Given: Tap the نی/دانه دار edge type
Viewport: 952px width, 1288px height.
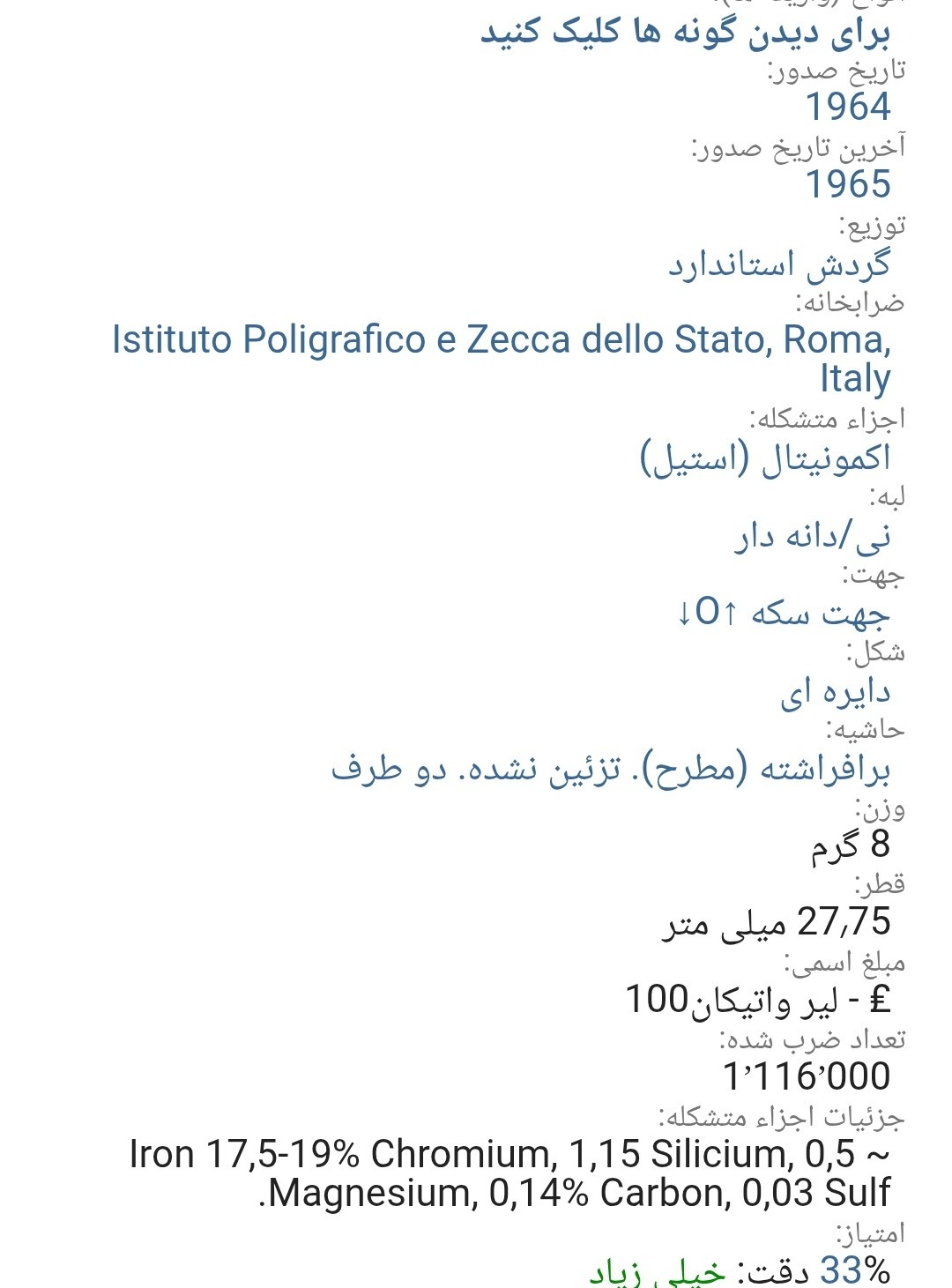Looking at the screenshot, I should tap(812, 535).
